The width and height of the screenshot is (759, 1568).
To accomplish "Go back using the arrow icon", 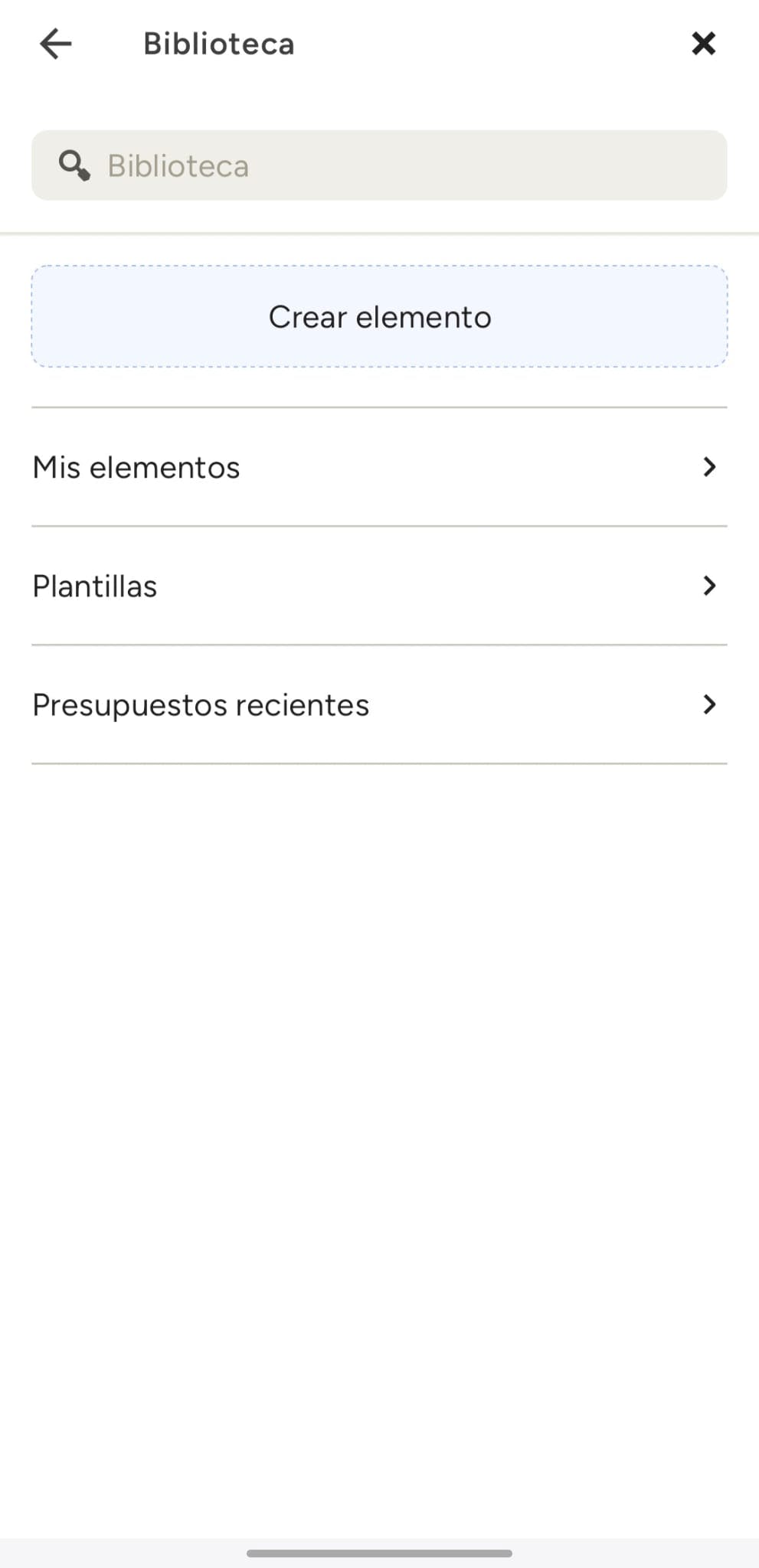I will point(56,44).
